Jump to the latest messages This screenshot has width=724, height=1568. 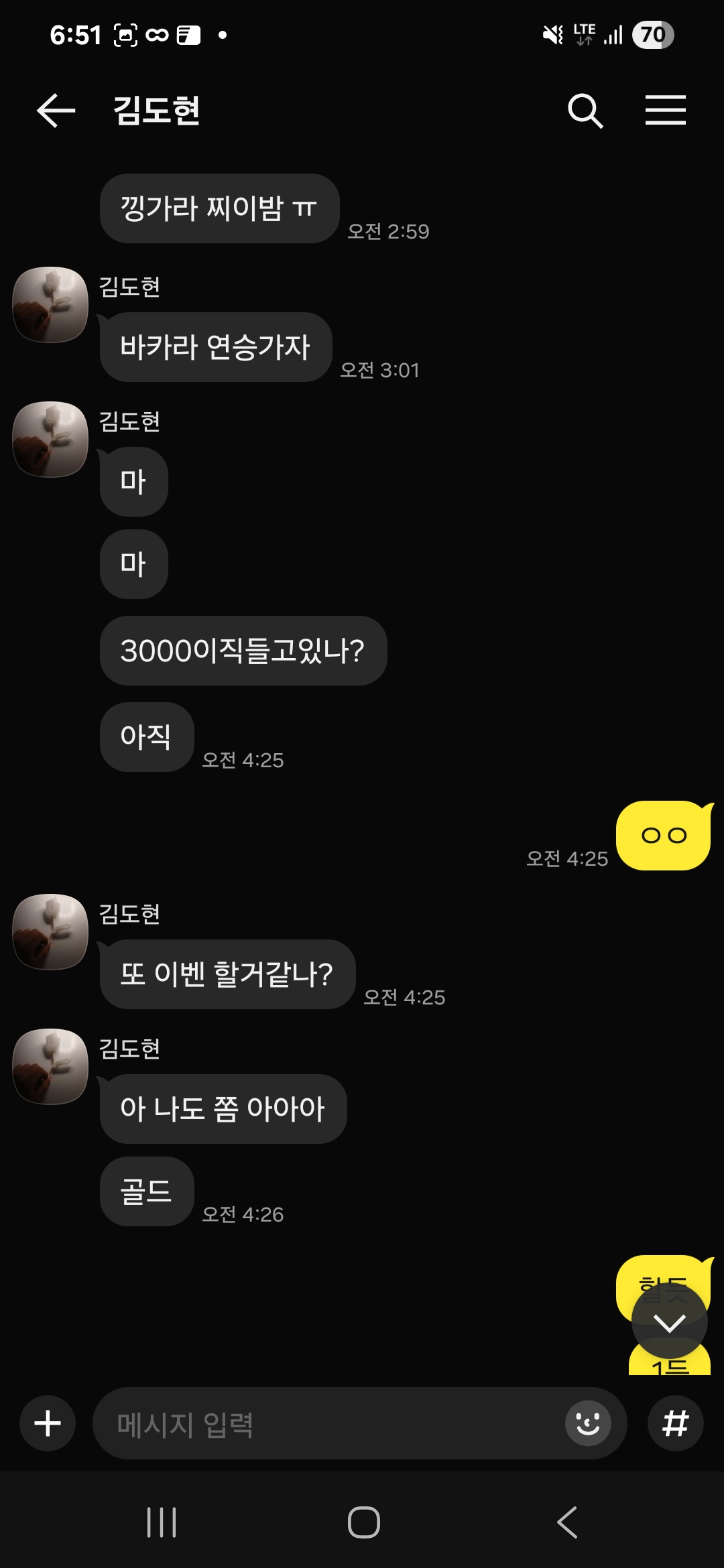click(669, 1322)
